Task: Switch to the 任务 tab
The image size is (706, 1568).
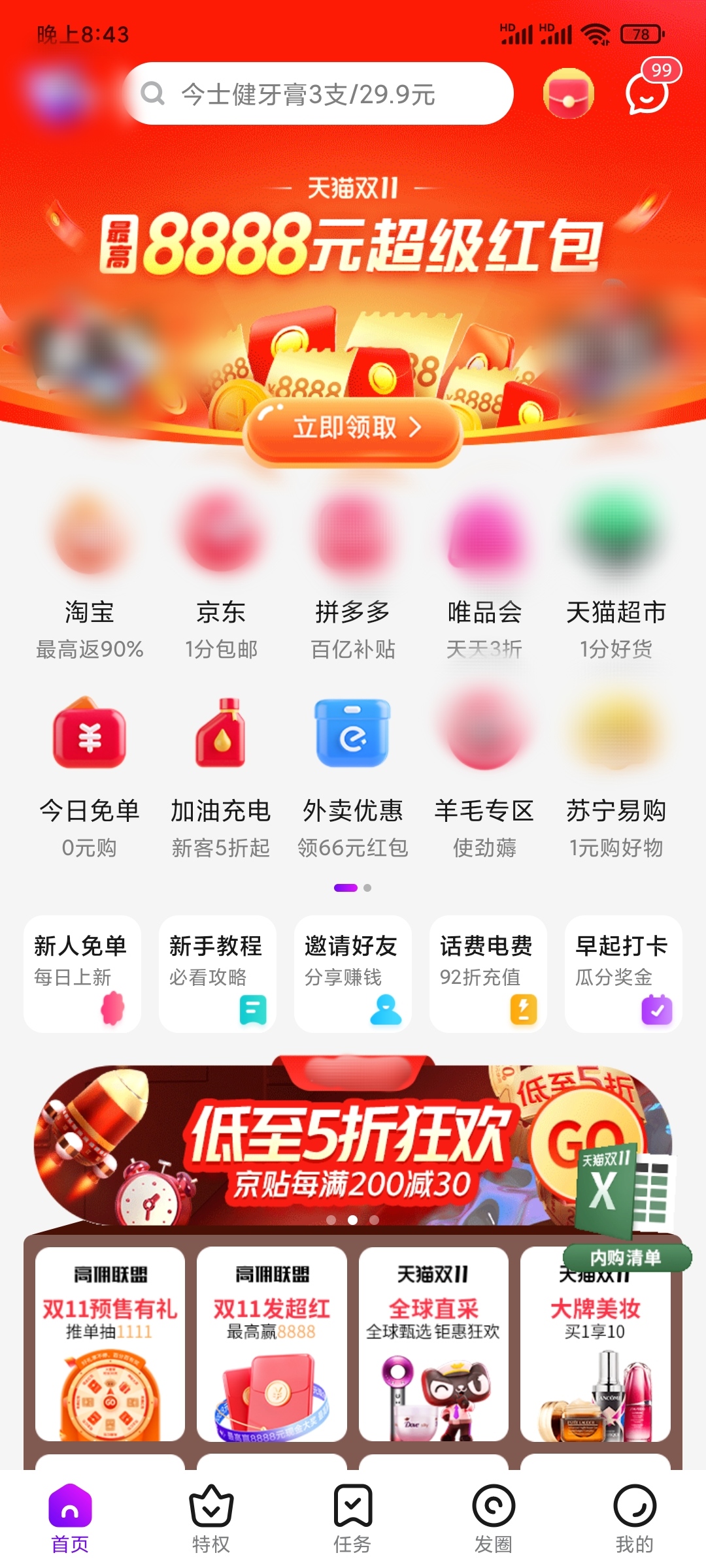Action: tap(352, 1522)
